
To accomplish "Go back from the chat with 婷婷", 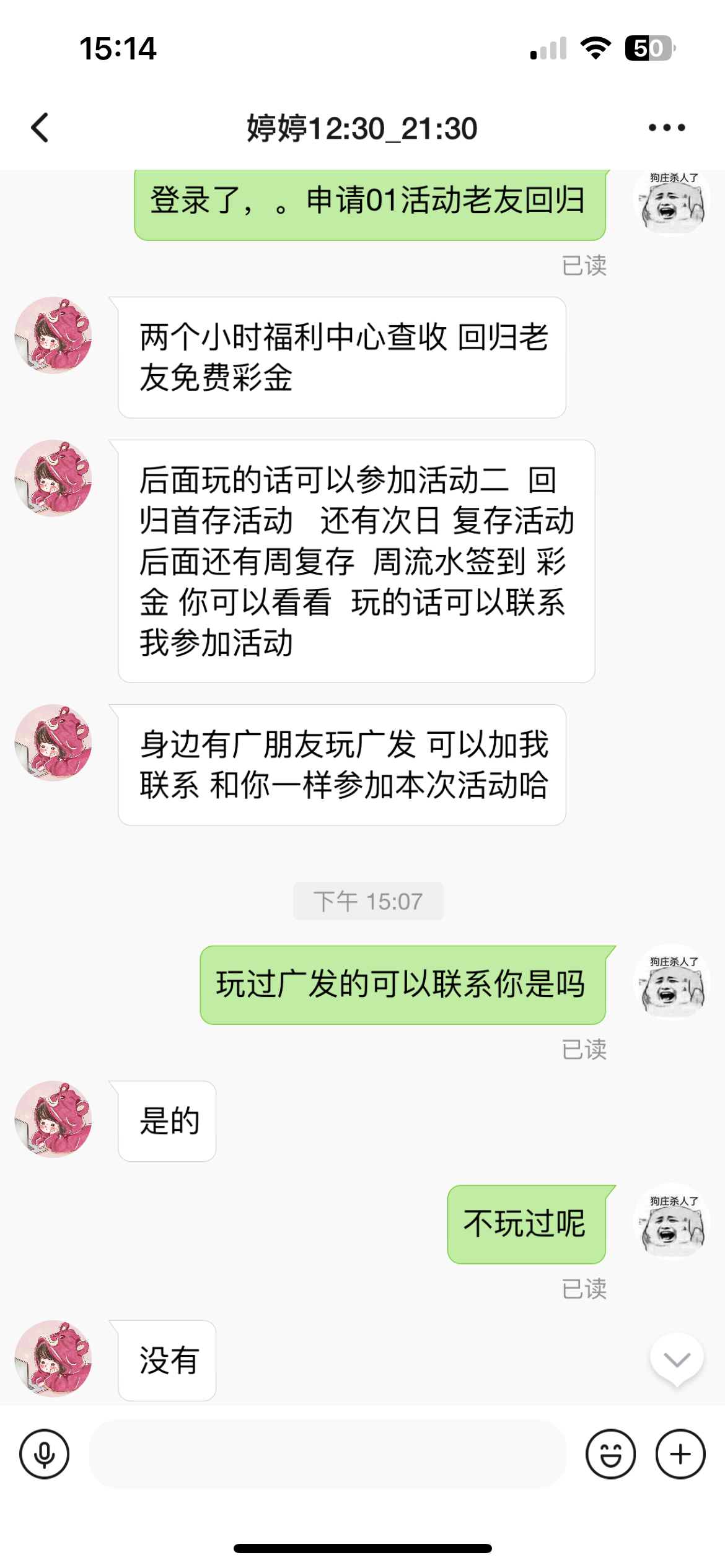I will pos(40,128).
